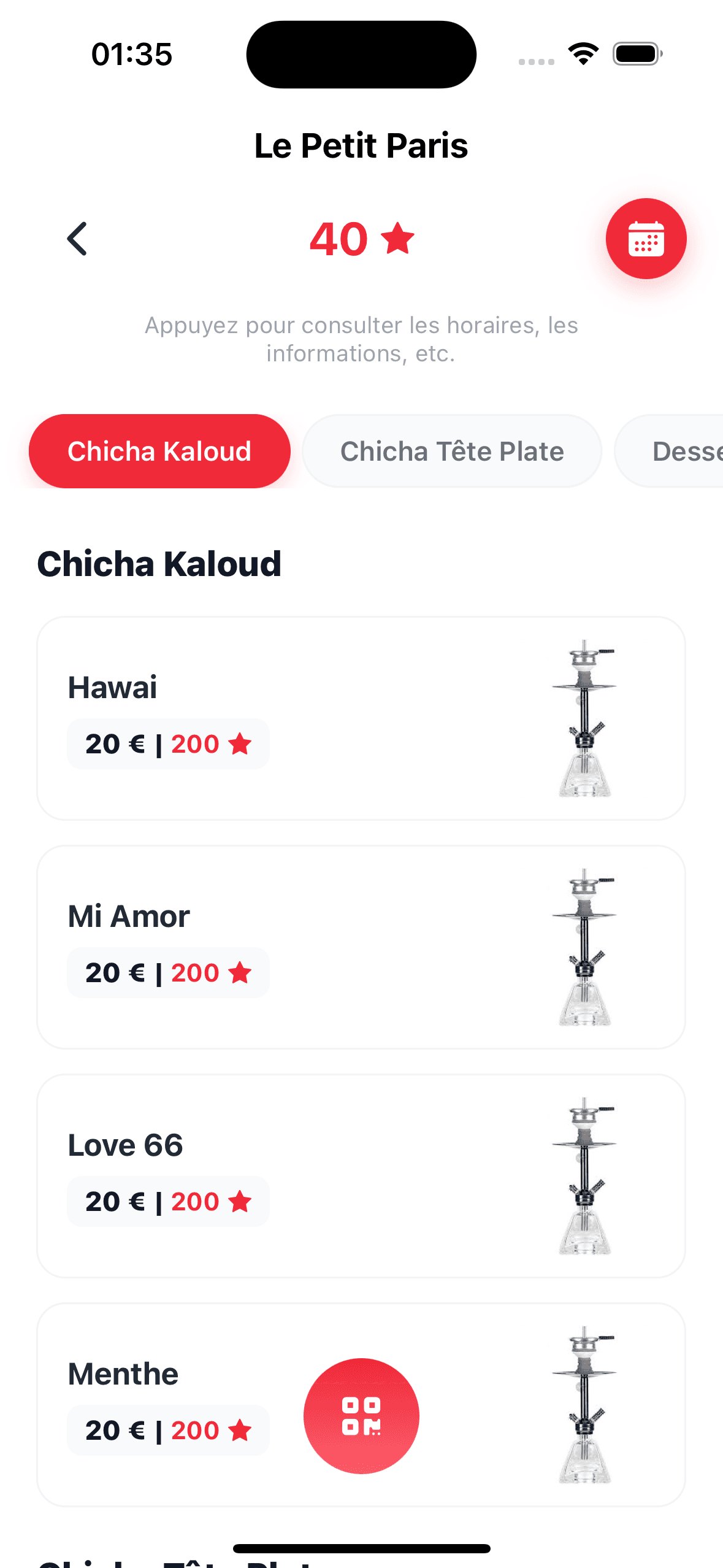Launch the floating QR code scanner
This screenshot has width=723, height=1568.
361,1416
